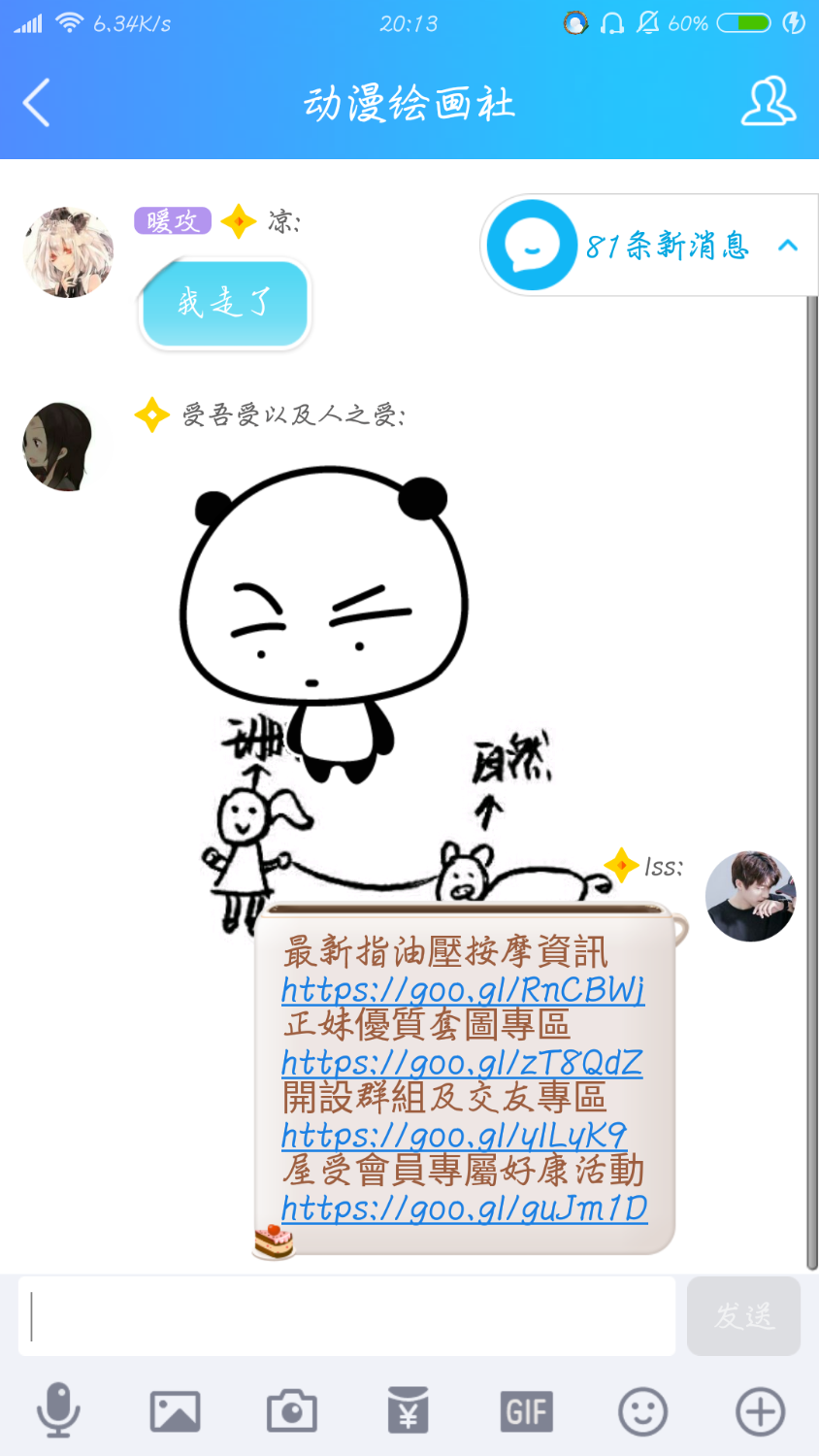The image size is (819, 1456).
Task: Open the link goo.gl/RnCBWj
Action: coord(463,989)
